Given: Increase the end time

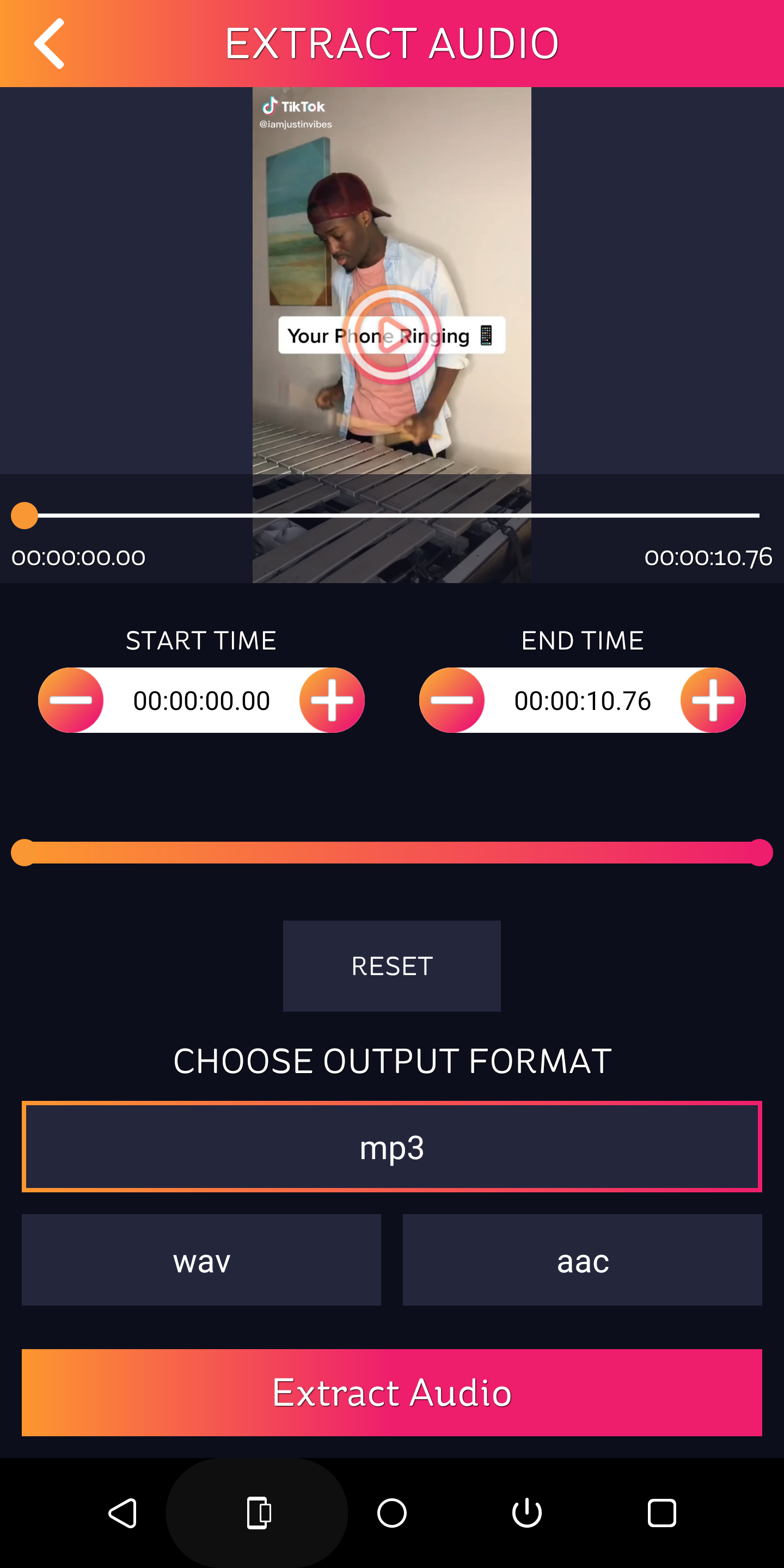Looking at the screenshot, I should [713, 700].
